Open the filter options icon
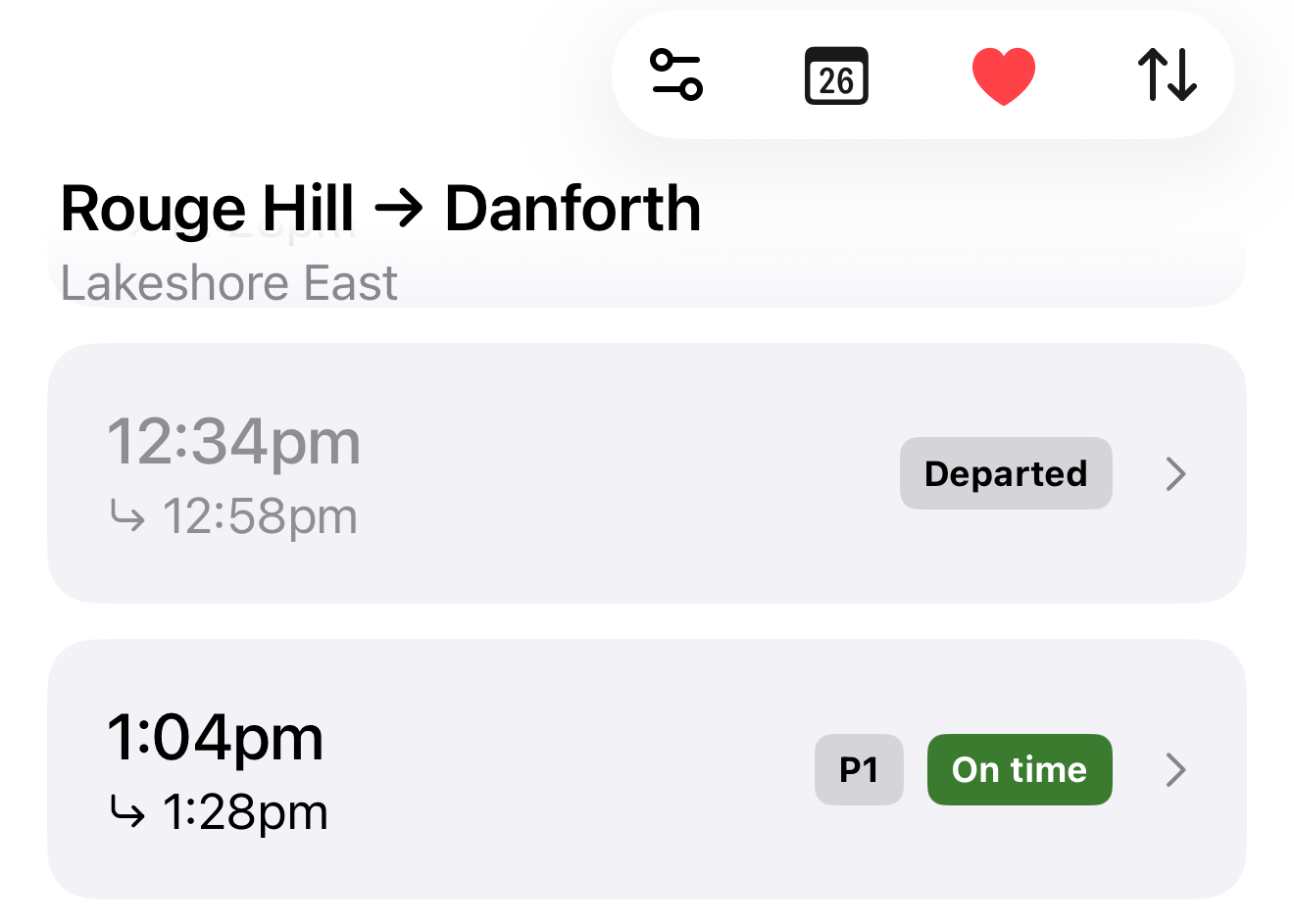The width and height of the screenshot is (1294, 924). (x=676, y=75)
